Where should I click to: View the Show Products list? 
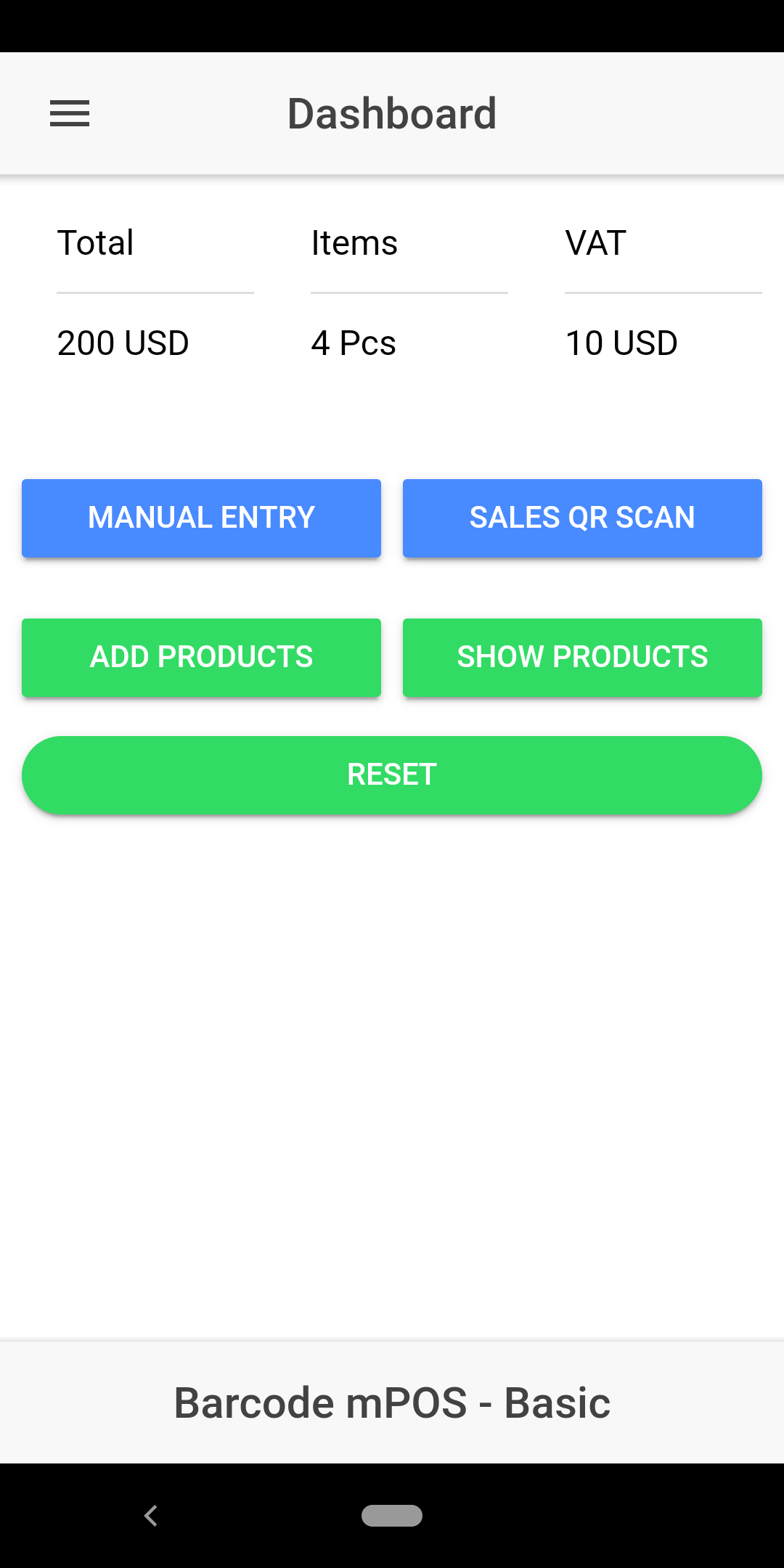582,658
